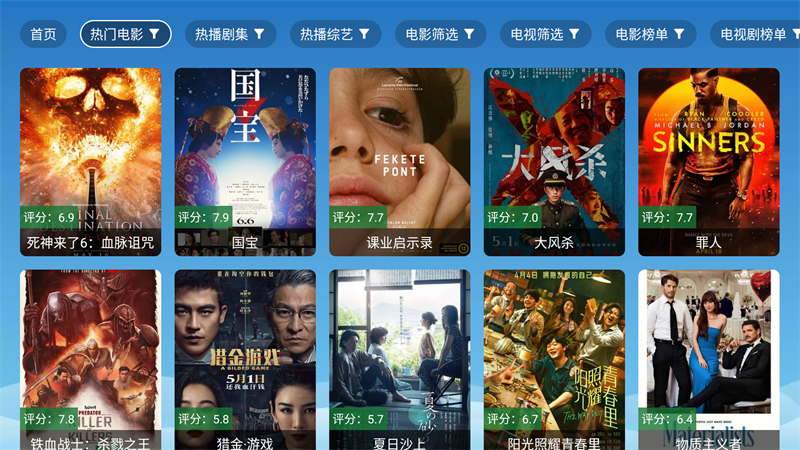View details for 课业启示录
The height and width of the screenshot is (450, 800).
[x=399, y=160]
